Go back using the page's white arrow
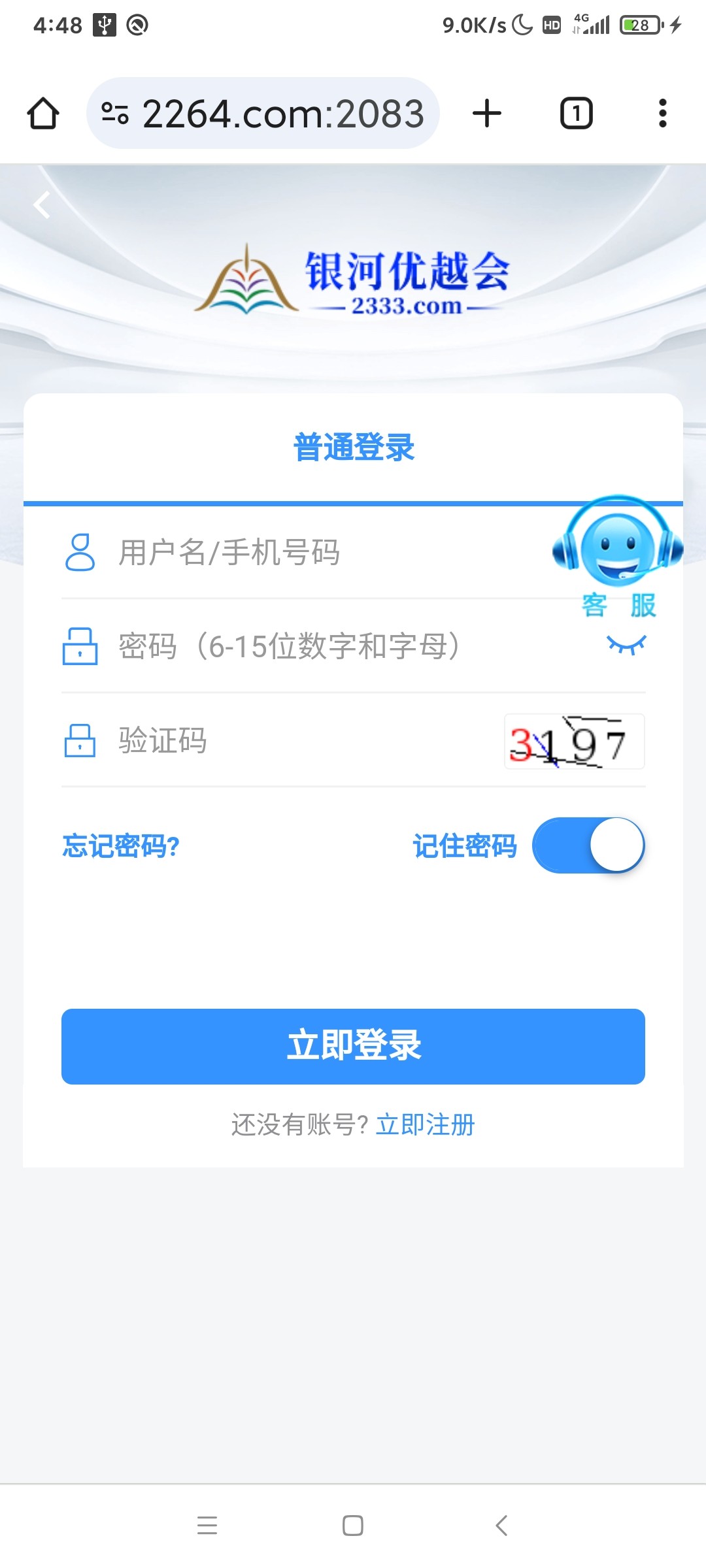Viewport: 706px width, 1568px height. tap(42, 205)
